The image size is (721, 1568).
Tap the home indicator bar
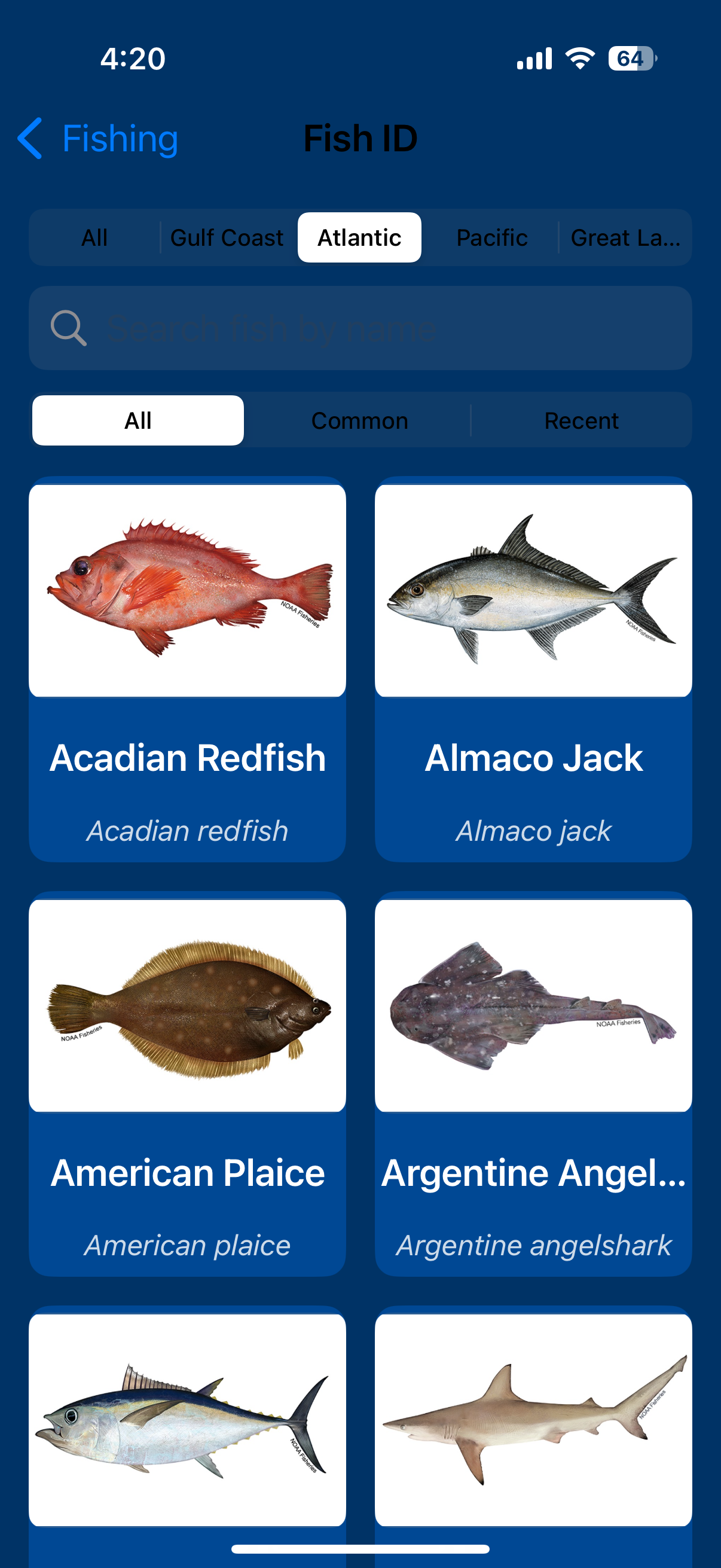click(360, 1549)
